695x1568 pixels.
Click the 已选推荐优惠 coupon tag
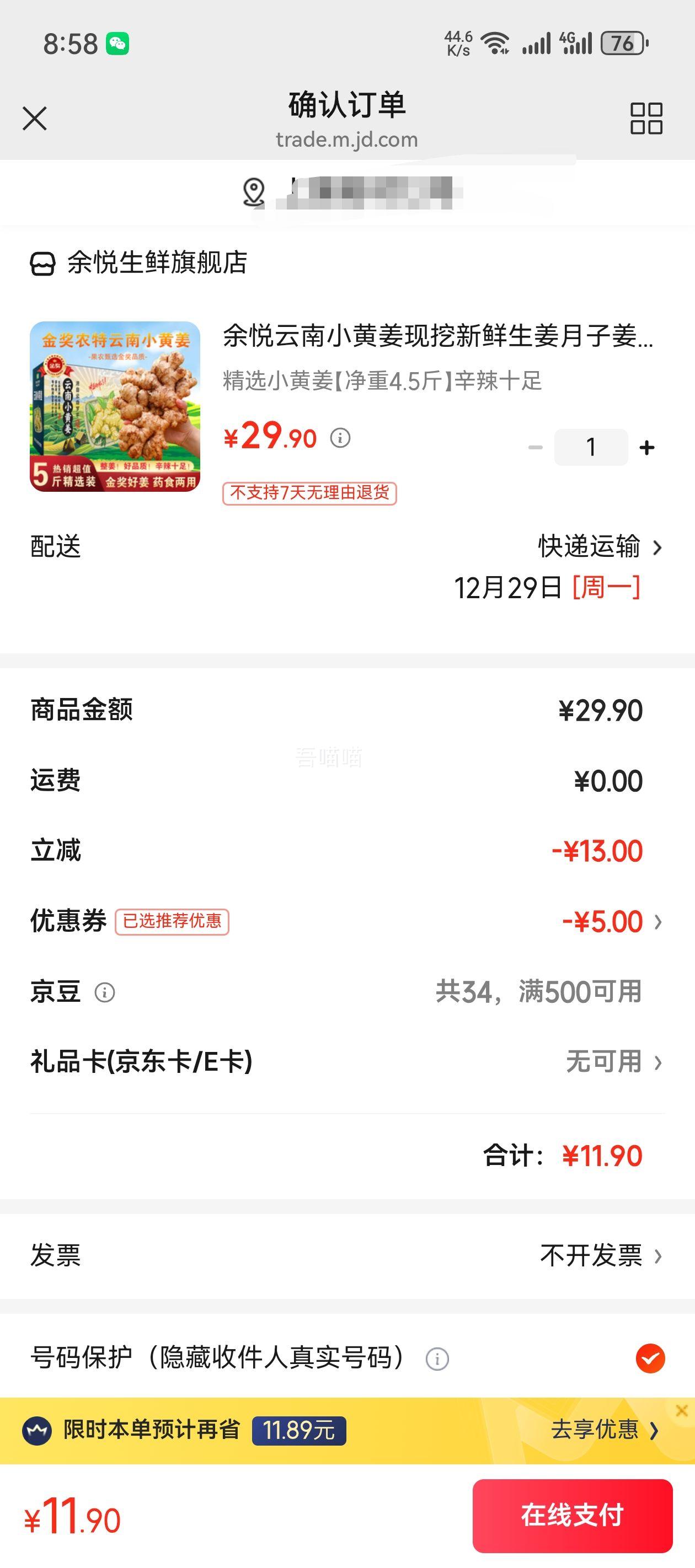coord(173,922)
